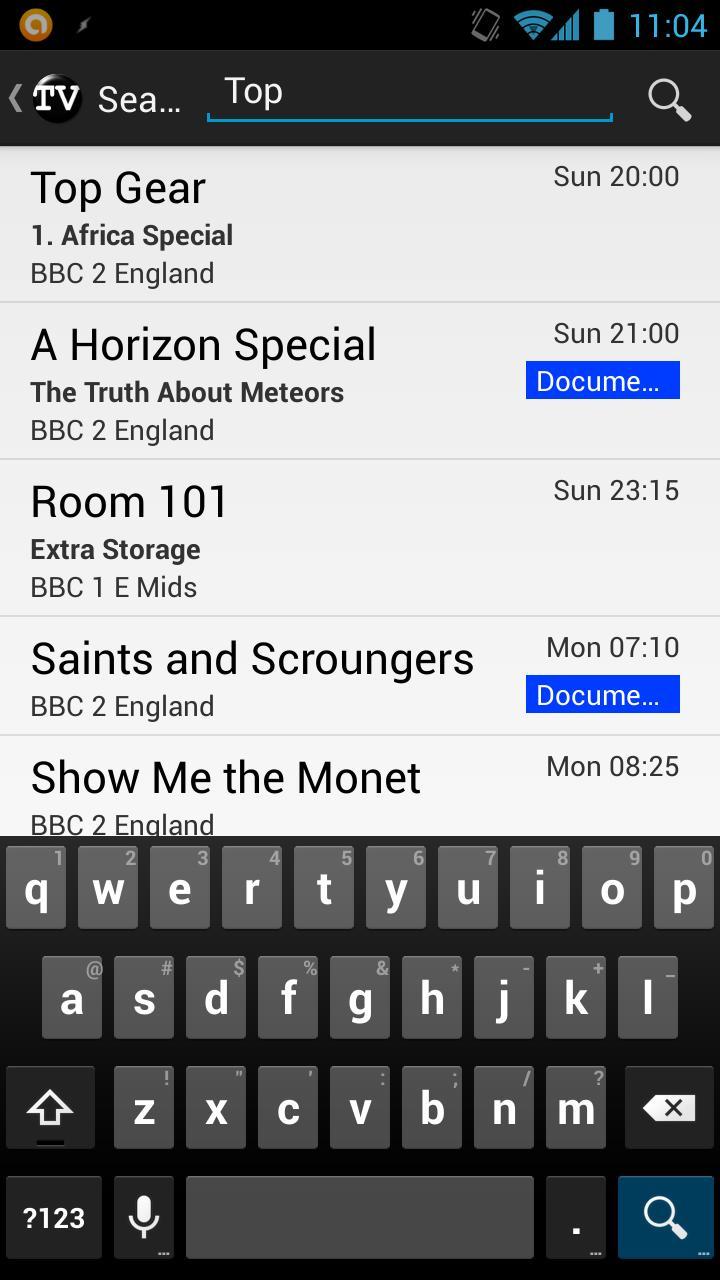720x1280 pixels.
Task: Tap the search field containing "Top"
Action: click(x=408, y=94)
